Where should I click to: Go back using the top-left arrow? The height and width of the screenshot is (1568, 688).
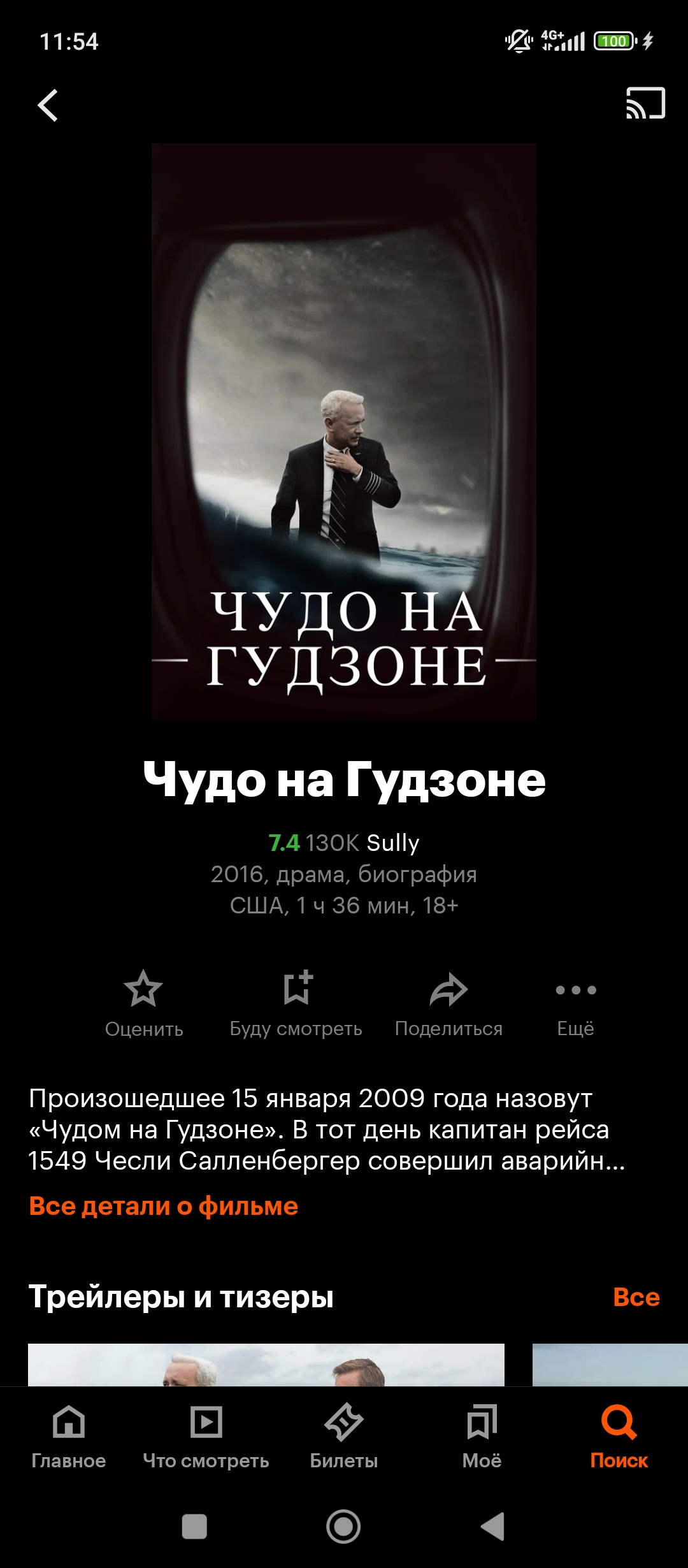[x=48, y=105]
